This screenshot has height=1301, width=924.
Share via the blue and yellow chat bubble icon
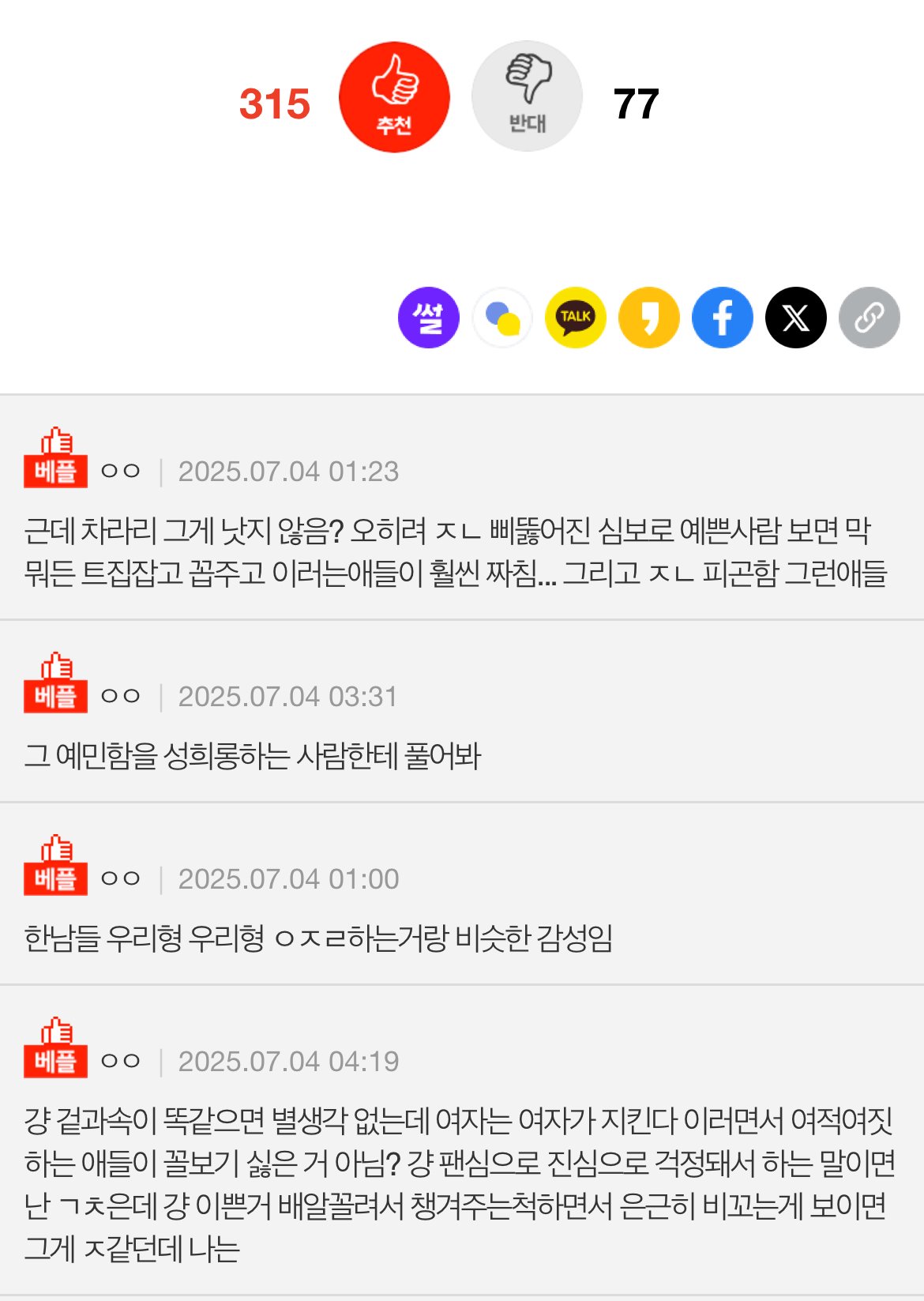click(502, 318)
